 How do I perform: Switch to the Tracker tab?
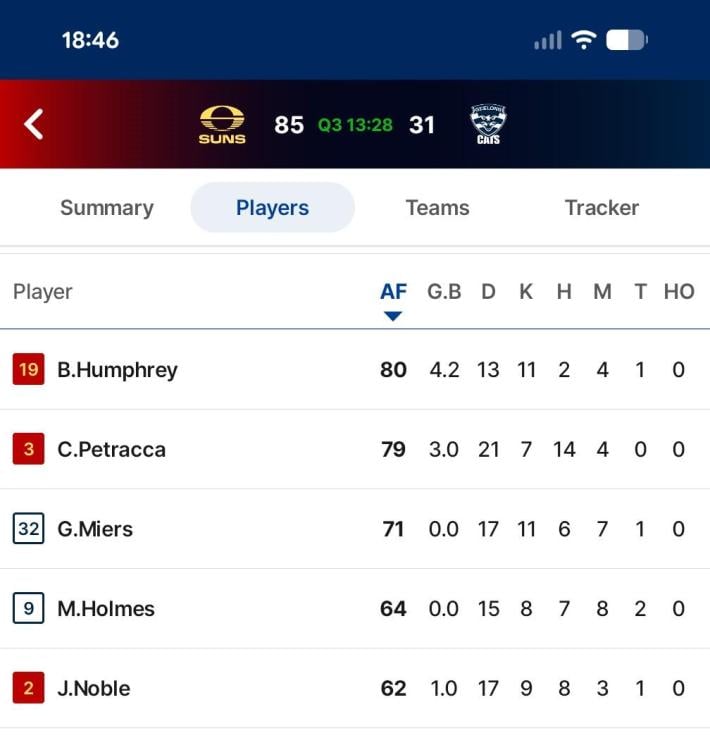(x=601, y=208)
